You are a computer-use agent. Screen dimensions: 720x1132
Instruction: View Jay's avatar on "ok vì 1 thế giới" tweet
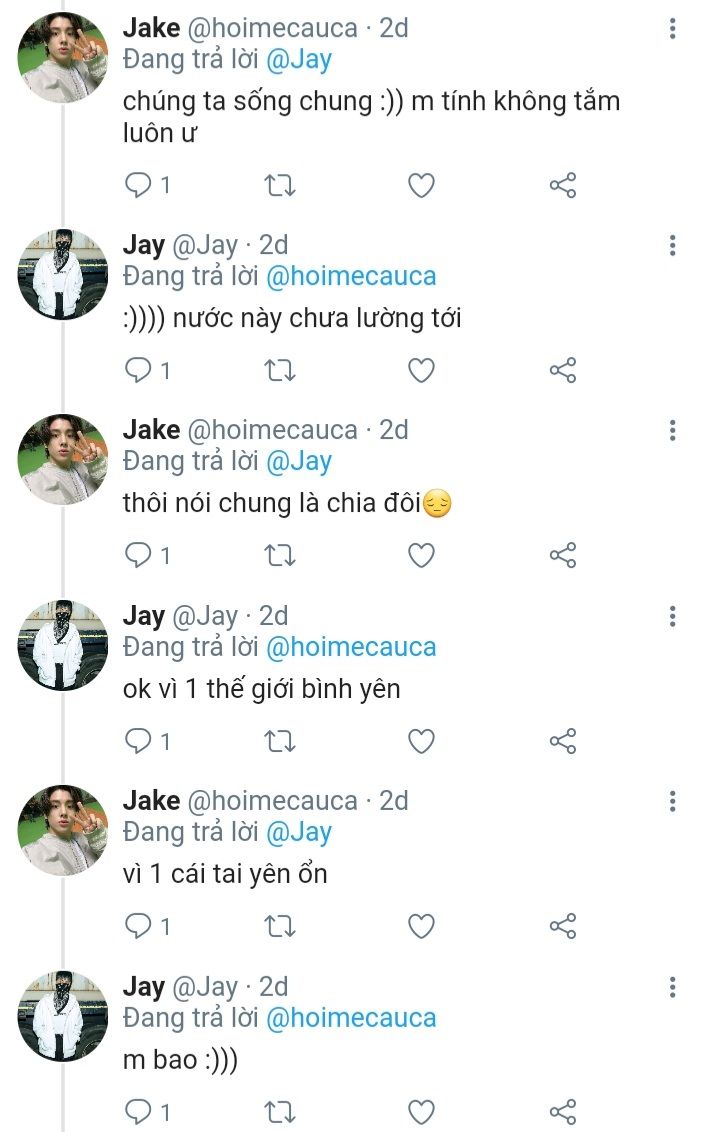pos(63,645)
